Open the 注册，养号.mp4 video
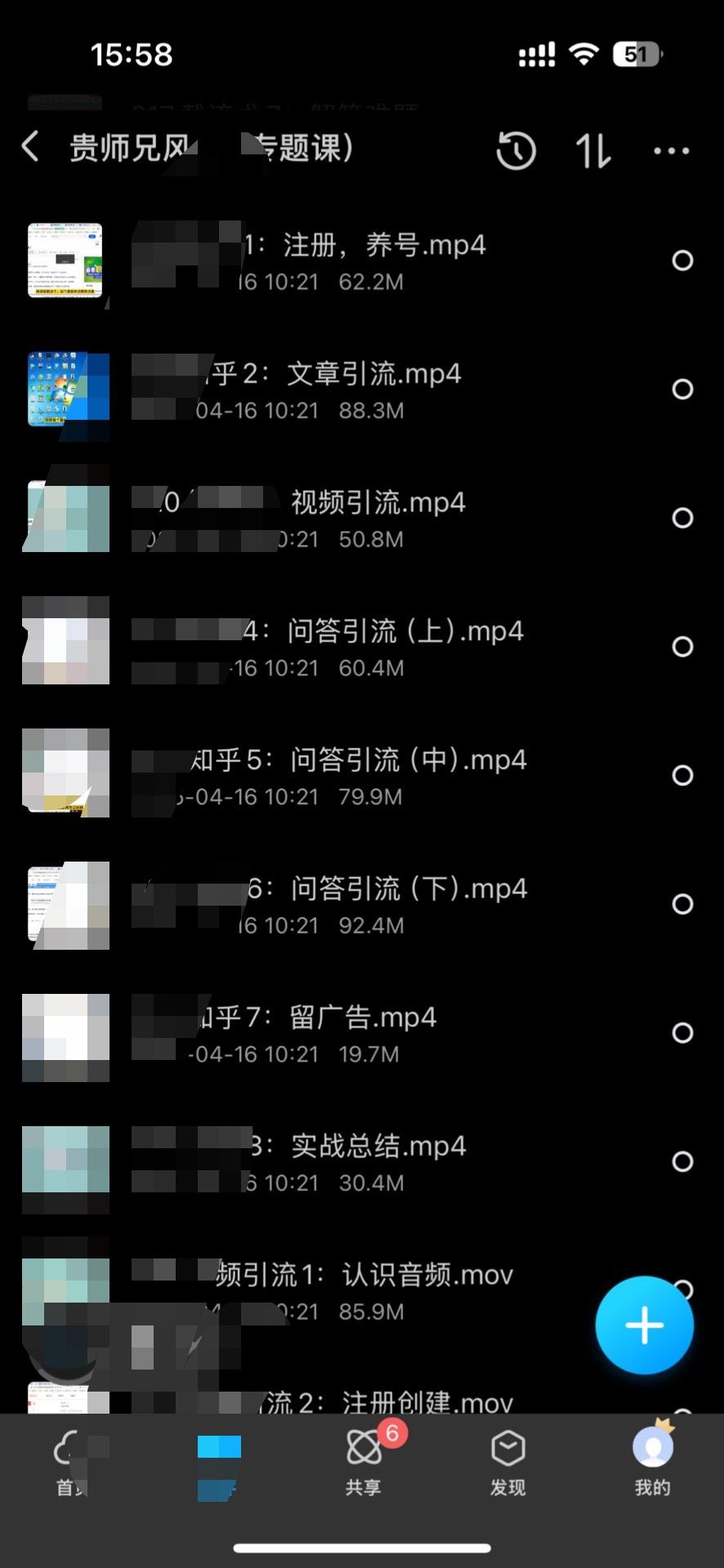This screenshot has height=1568, width=724. 384,245
